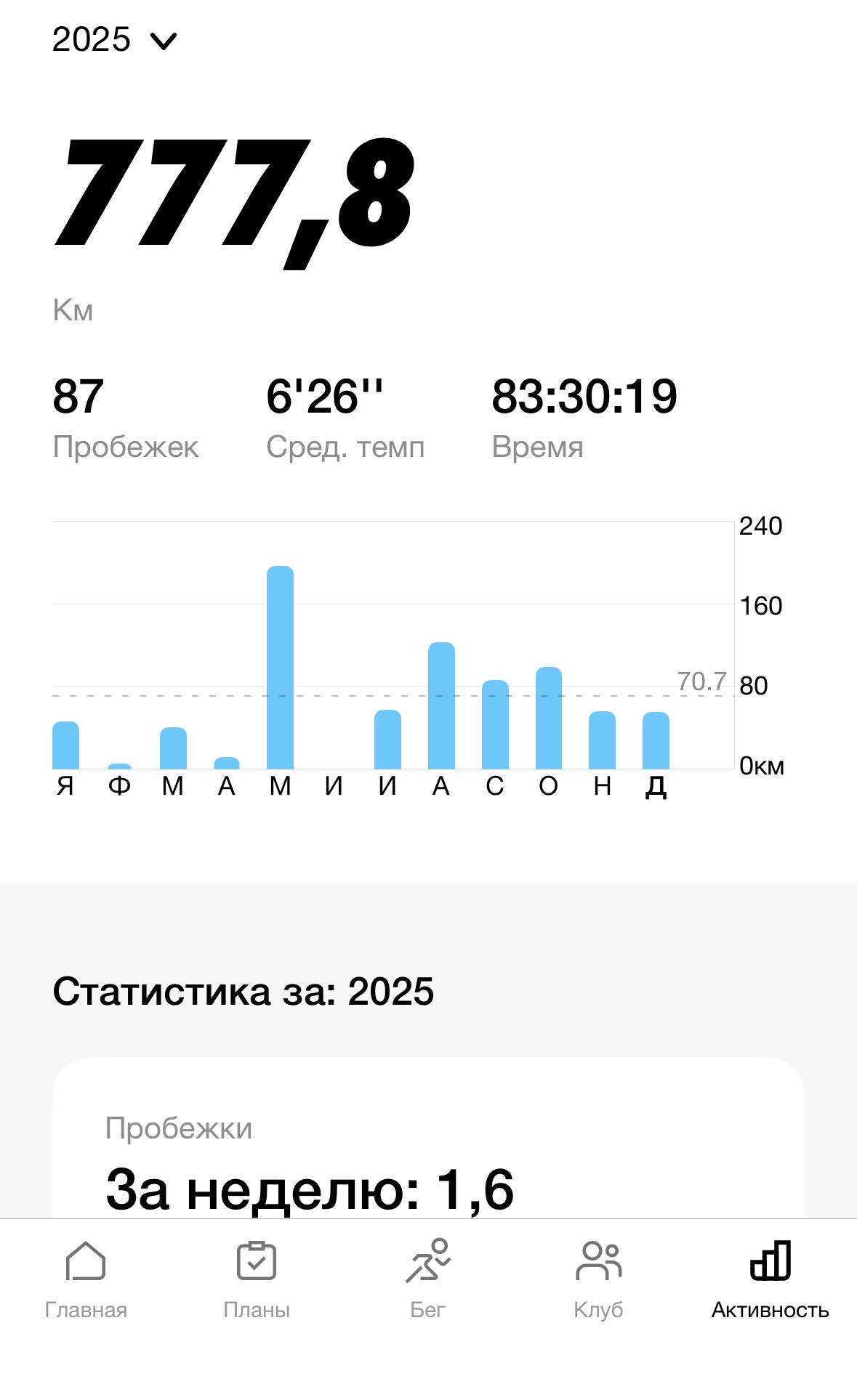This screenshot has width=857, height=1400.
Task: Switch to the Планы tab
Action: coord(257,1280)
